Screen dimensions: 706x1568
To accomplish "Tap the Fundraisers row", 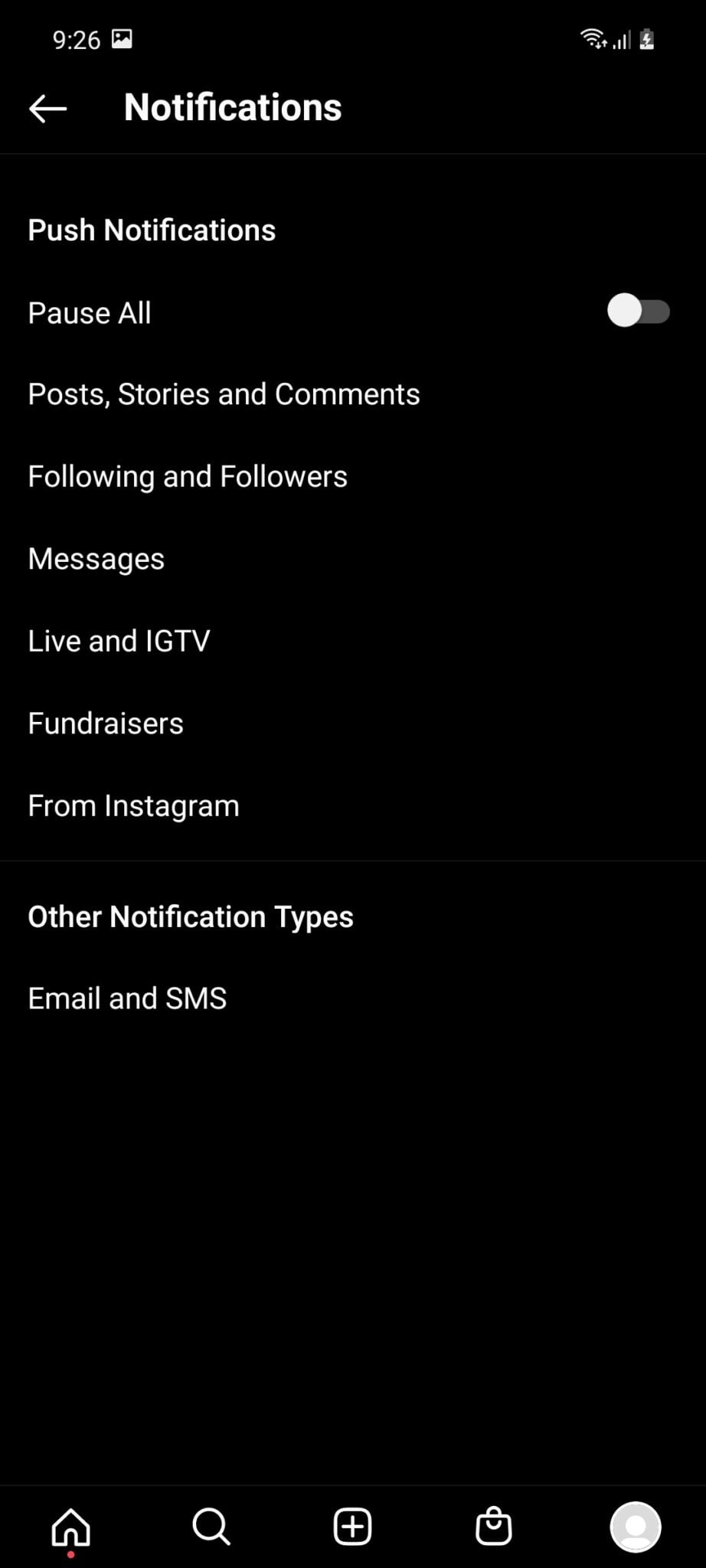I will (353, 724).
